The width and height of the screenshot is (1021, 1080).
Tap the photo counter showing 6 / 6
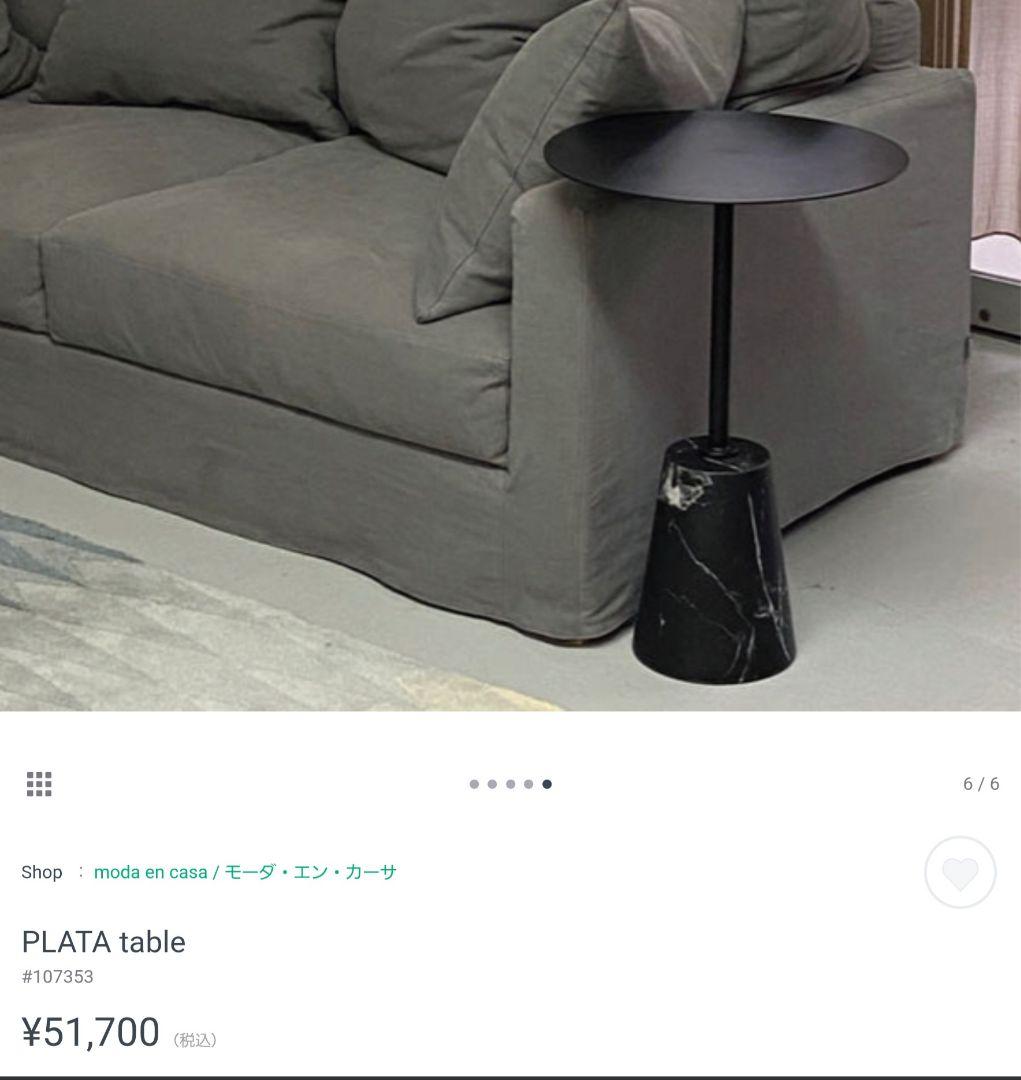coord(980,784)
